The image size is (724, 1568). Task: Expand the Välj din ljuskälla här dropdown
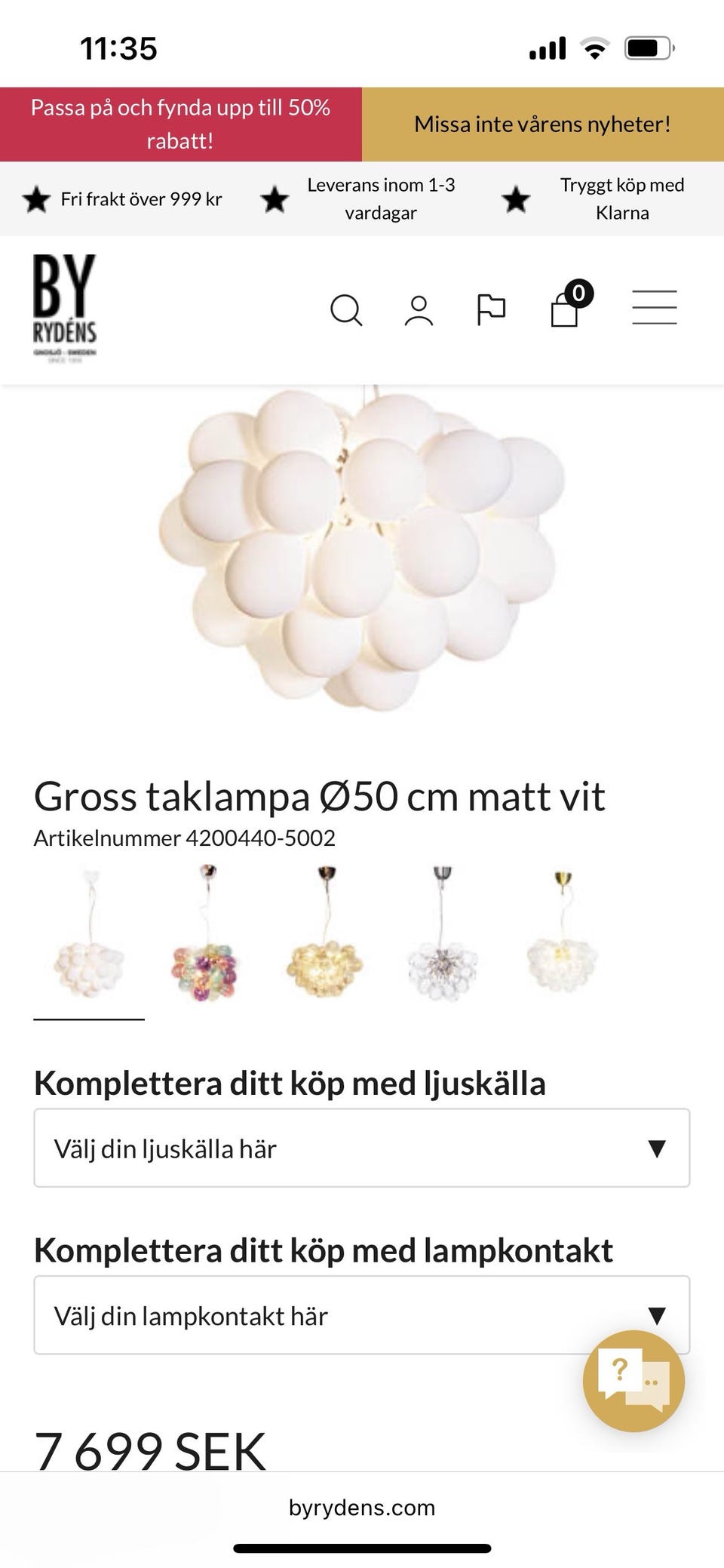362,1148
